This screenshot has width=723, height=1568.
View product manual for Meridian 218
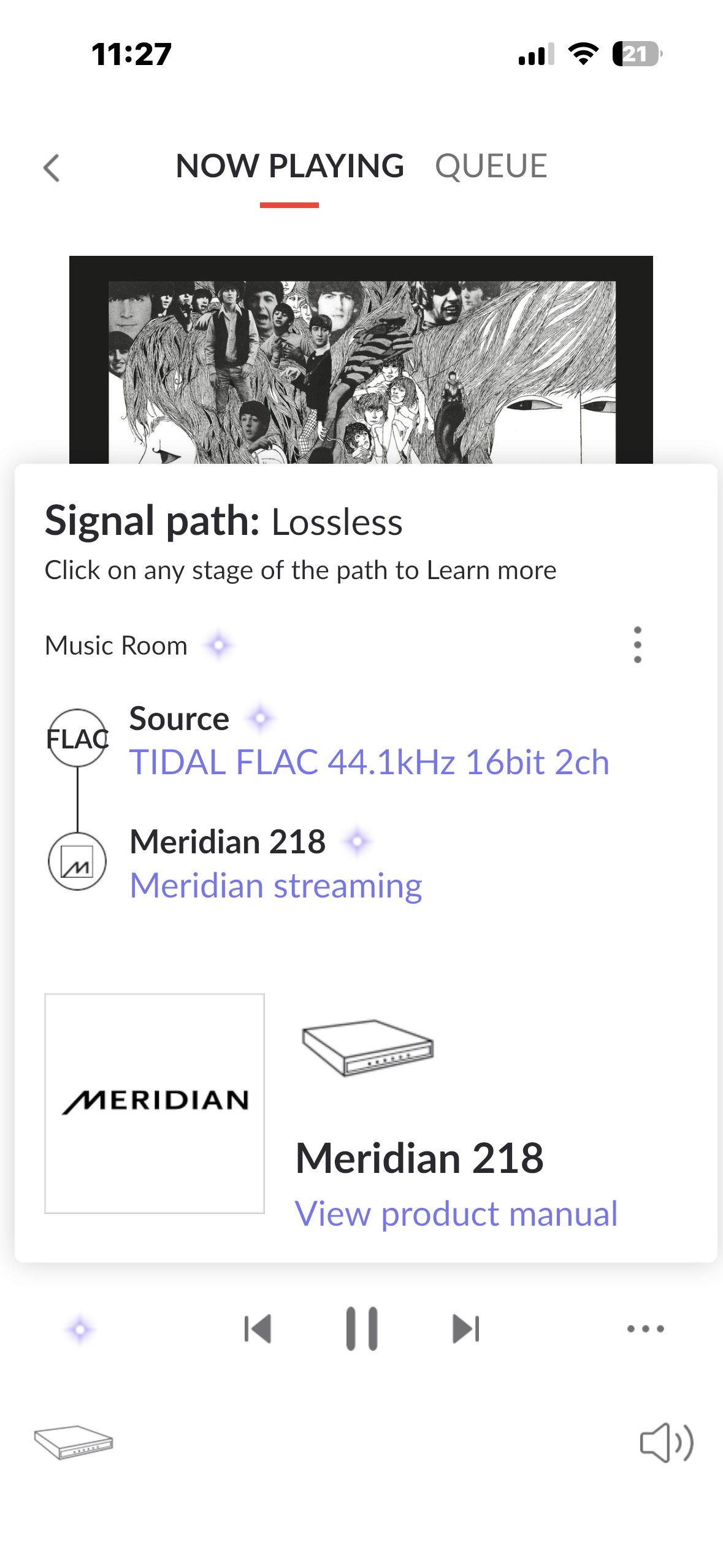[x=456, y=1213]
